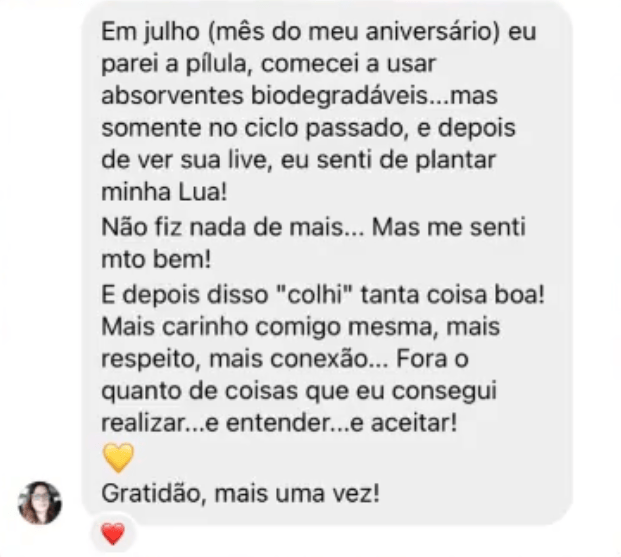Tap the red heart reaction under the message

point(113,535)
